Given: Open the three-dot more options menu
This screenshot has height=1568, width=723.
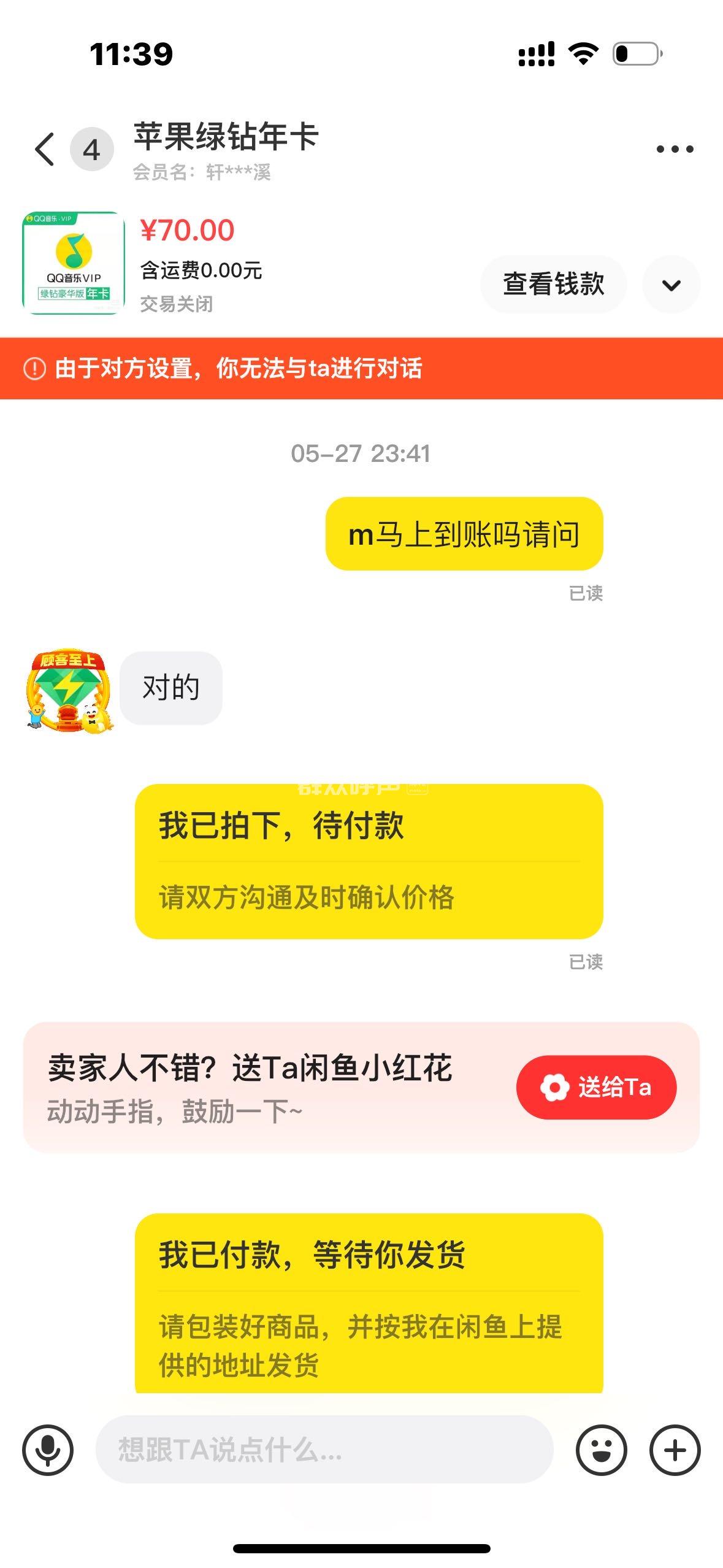Looking at the screenshot, I should click(x=675, y=149).
